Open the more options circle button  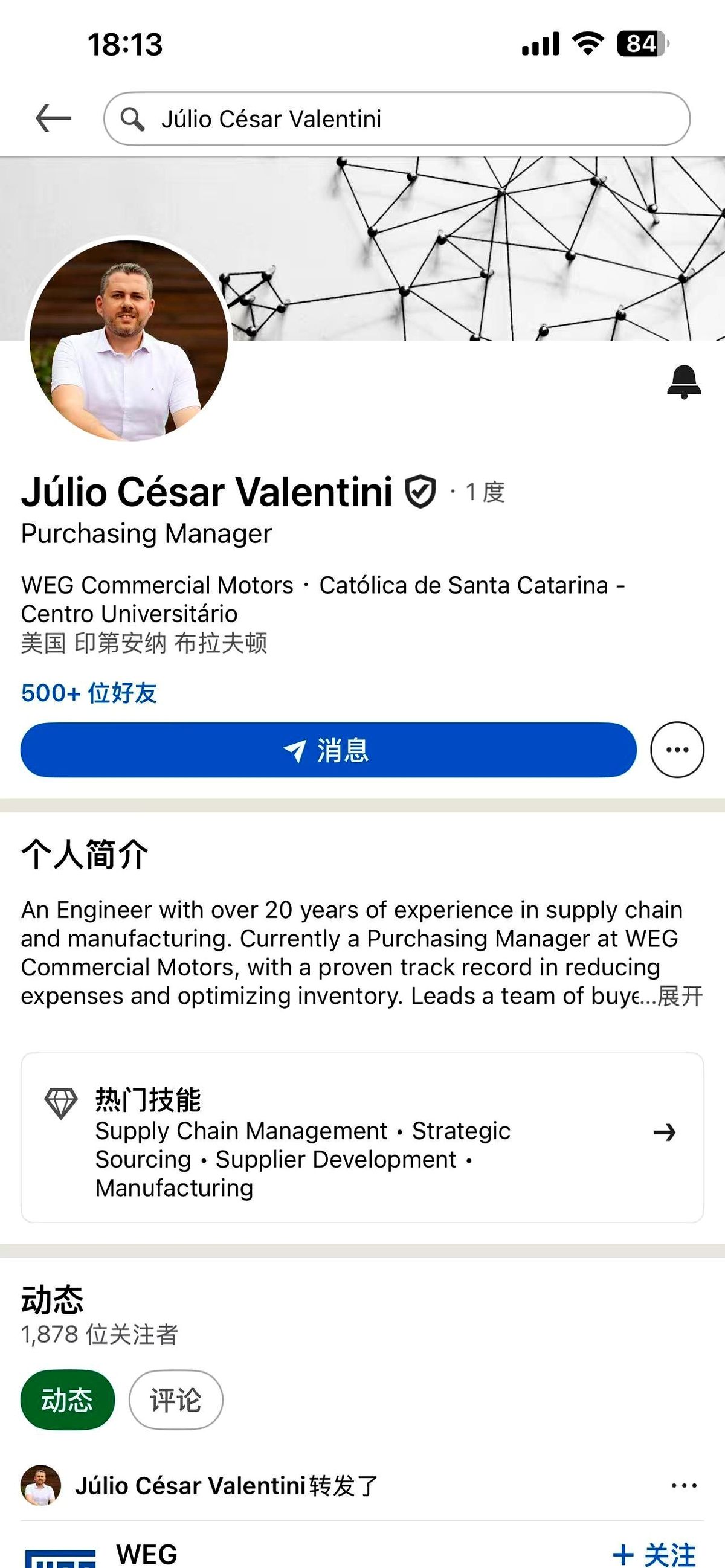pyautogui.click(x=677, y=750)
